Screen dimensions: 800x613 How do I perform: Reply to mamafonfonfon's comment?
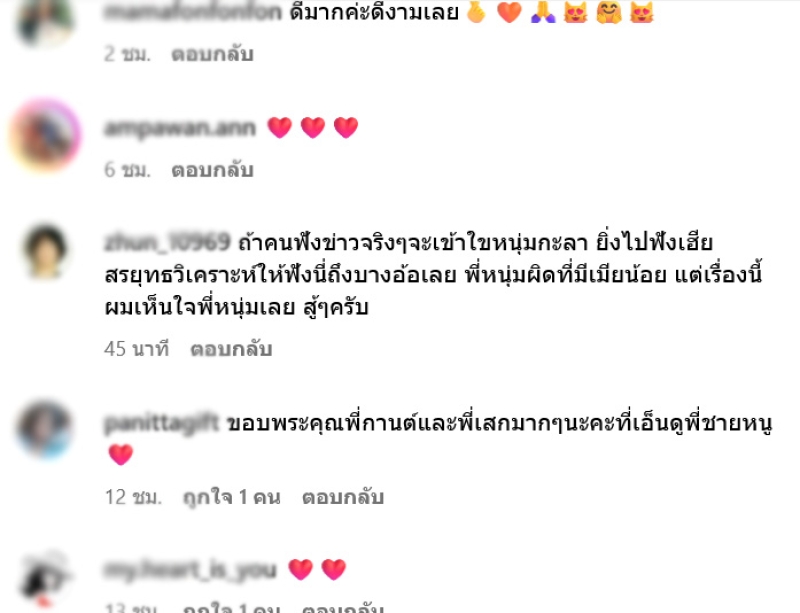(212, 54)
